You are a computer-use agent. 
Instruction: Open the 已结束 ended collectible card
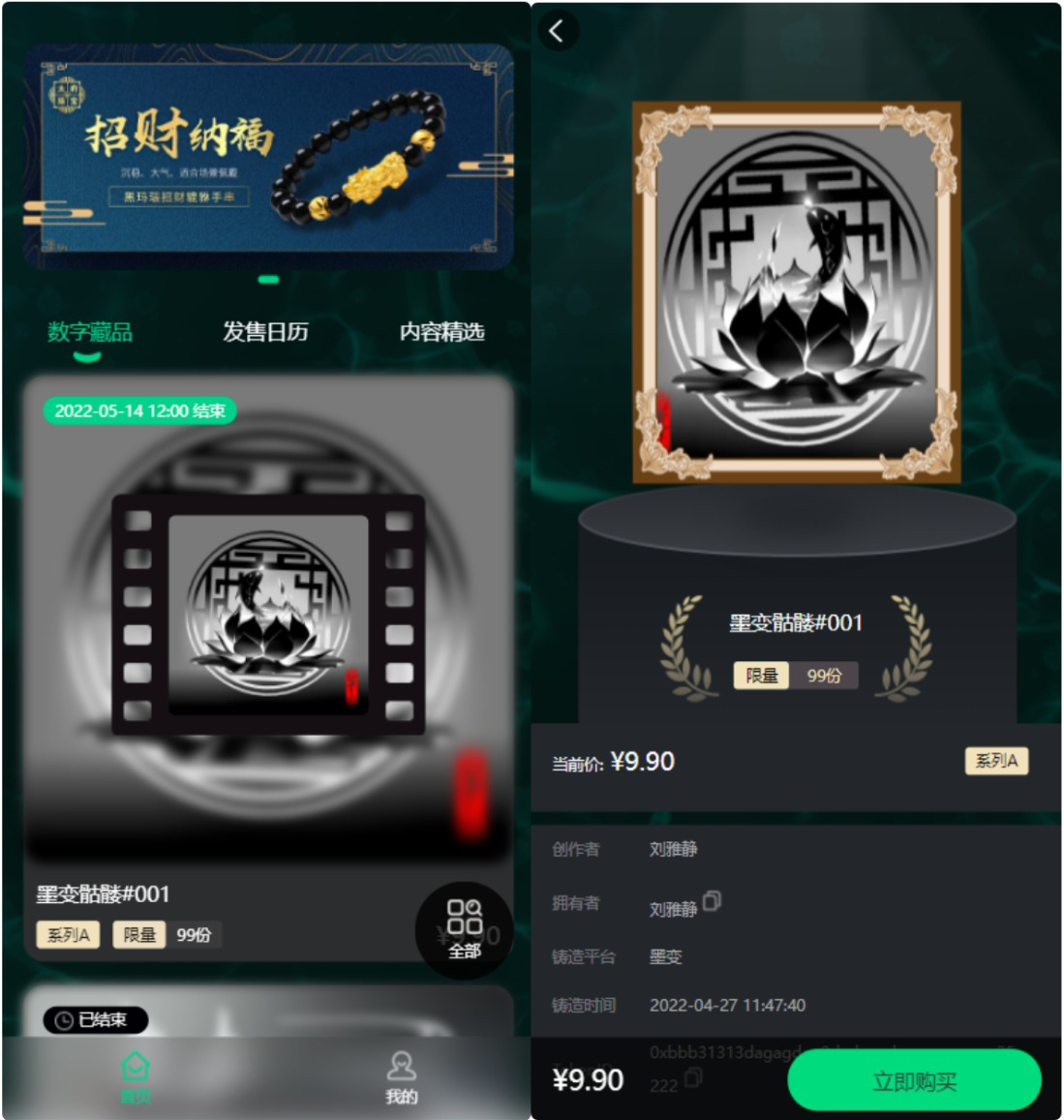click(268, 1012)
